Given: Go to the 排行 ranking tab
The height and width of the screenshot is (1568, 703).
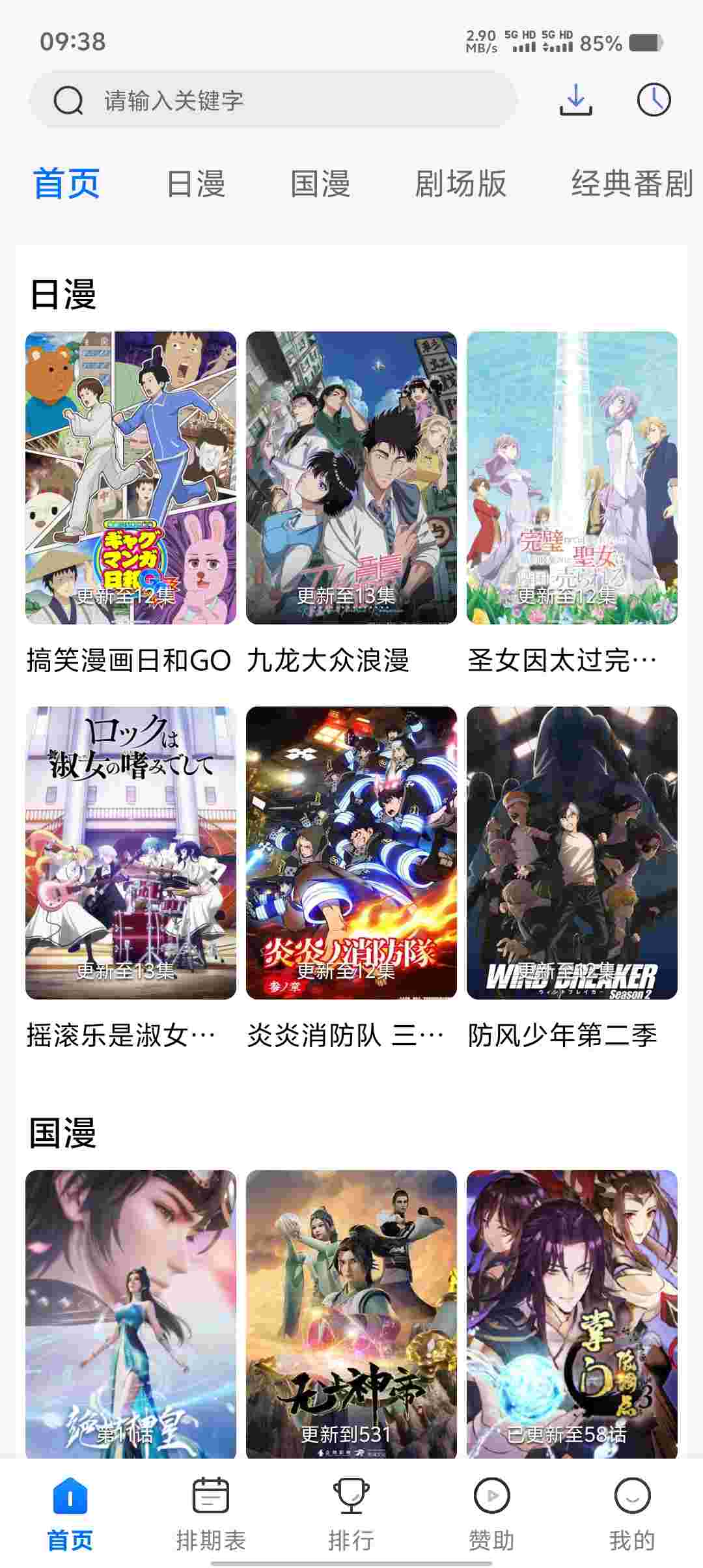Looking at the screenshot, I should tap(351, 1514).
